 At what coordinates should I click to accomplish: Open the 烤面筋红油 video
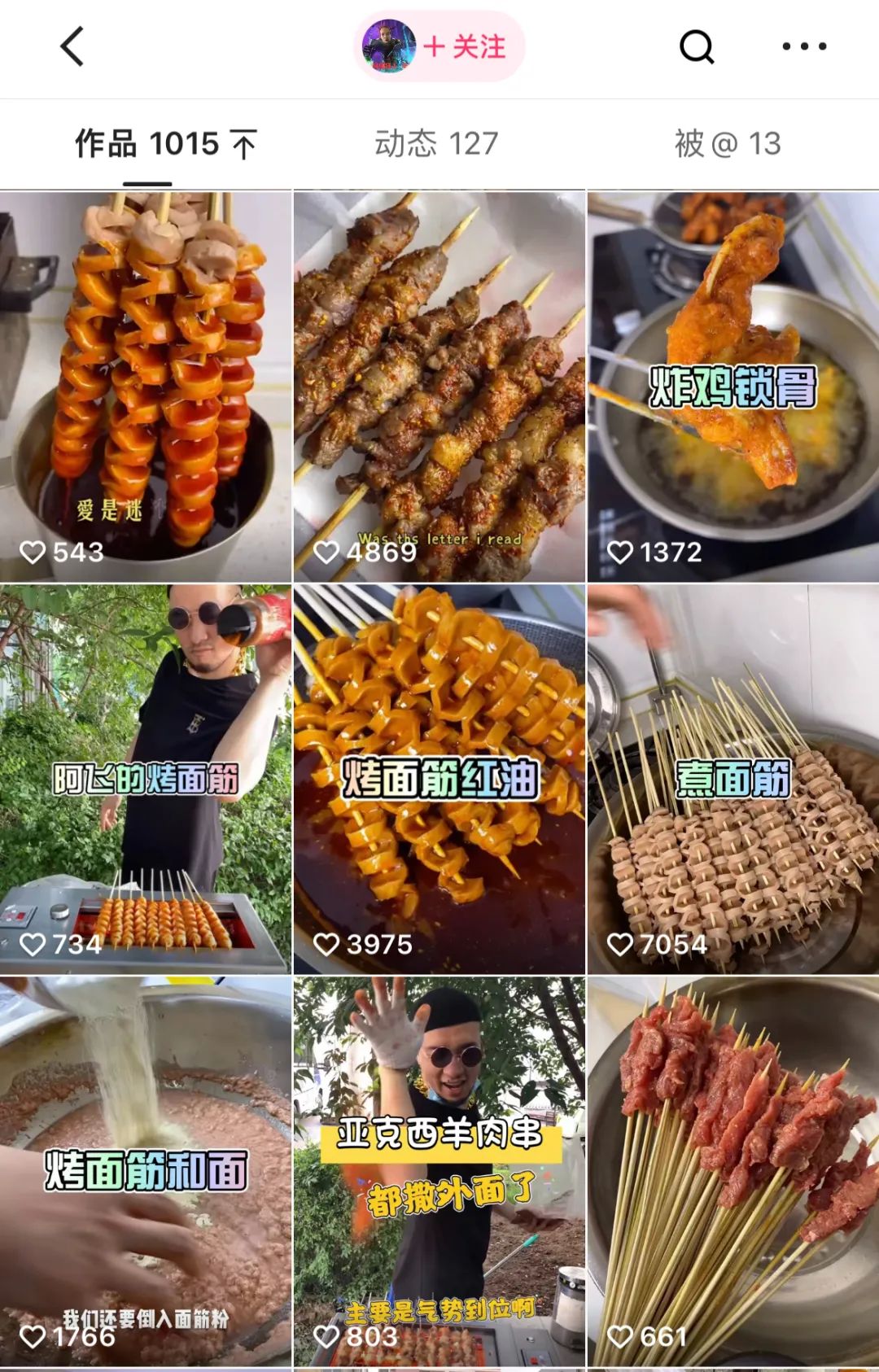439,779
